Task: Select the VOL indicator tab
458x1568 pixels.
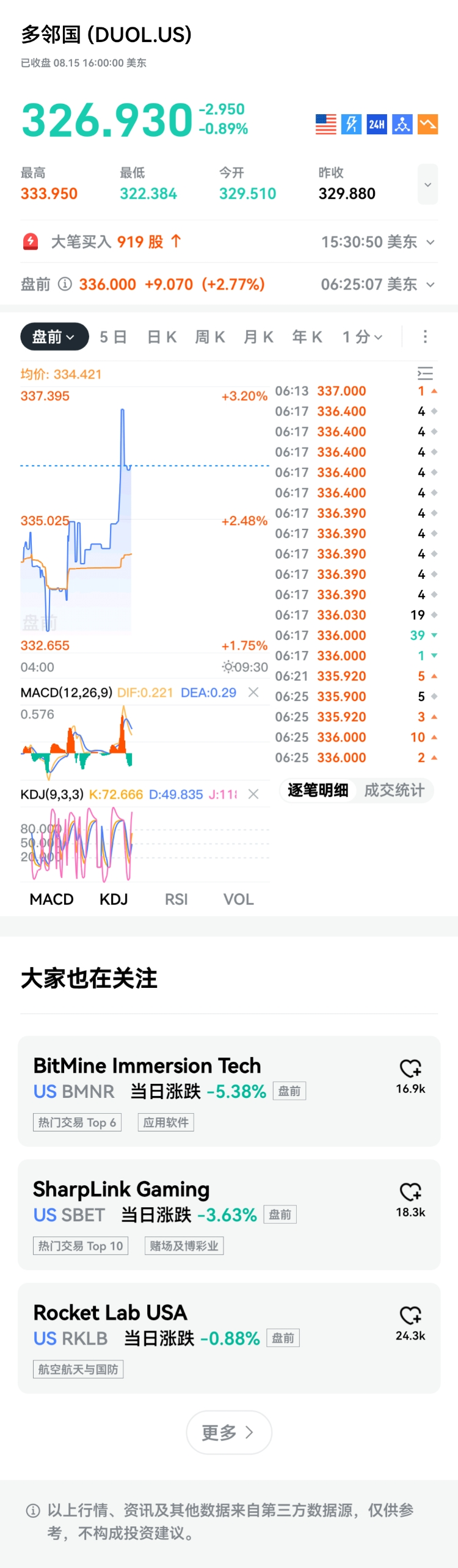Action: click(238, 899)
